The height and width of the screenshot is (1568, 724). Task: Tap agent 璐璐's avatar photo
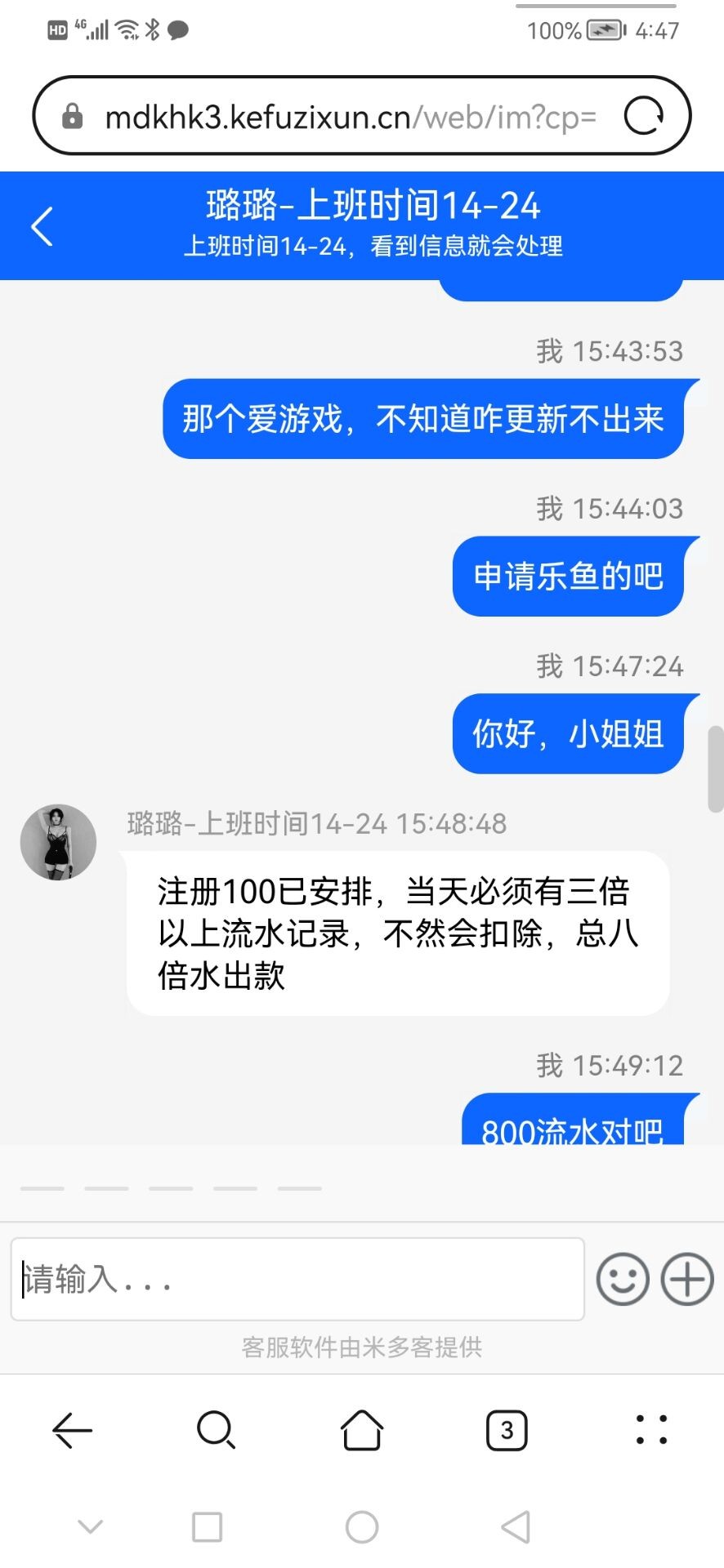click(x=58, y=842)
